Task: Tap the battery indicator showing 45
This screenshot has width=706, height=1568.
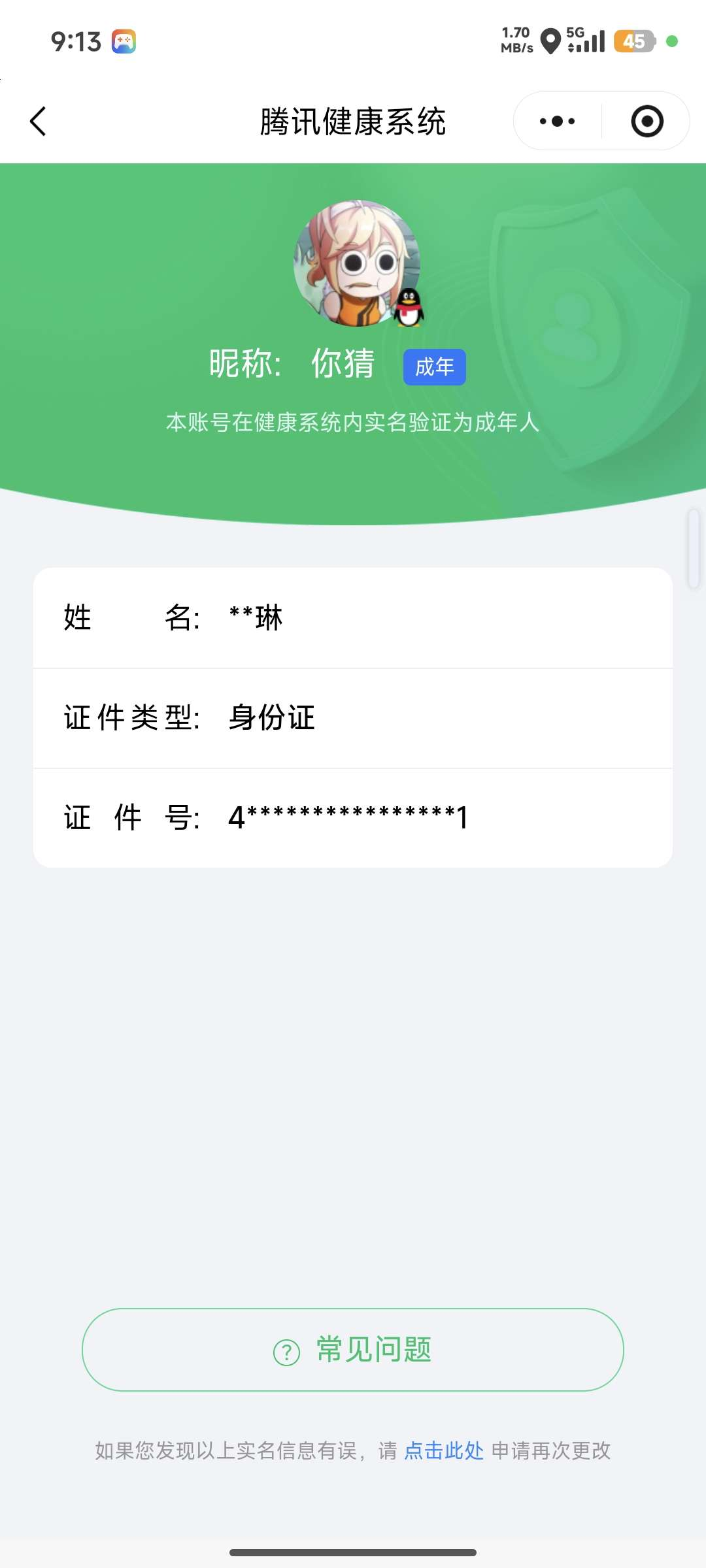Action: point(632,42)
